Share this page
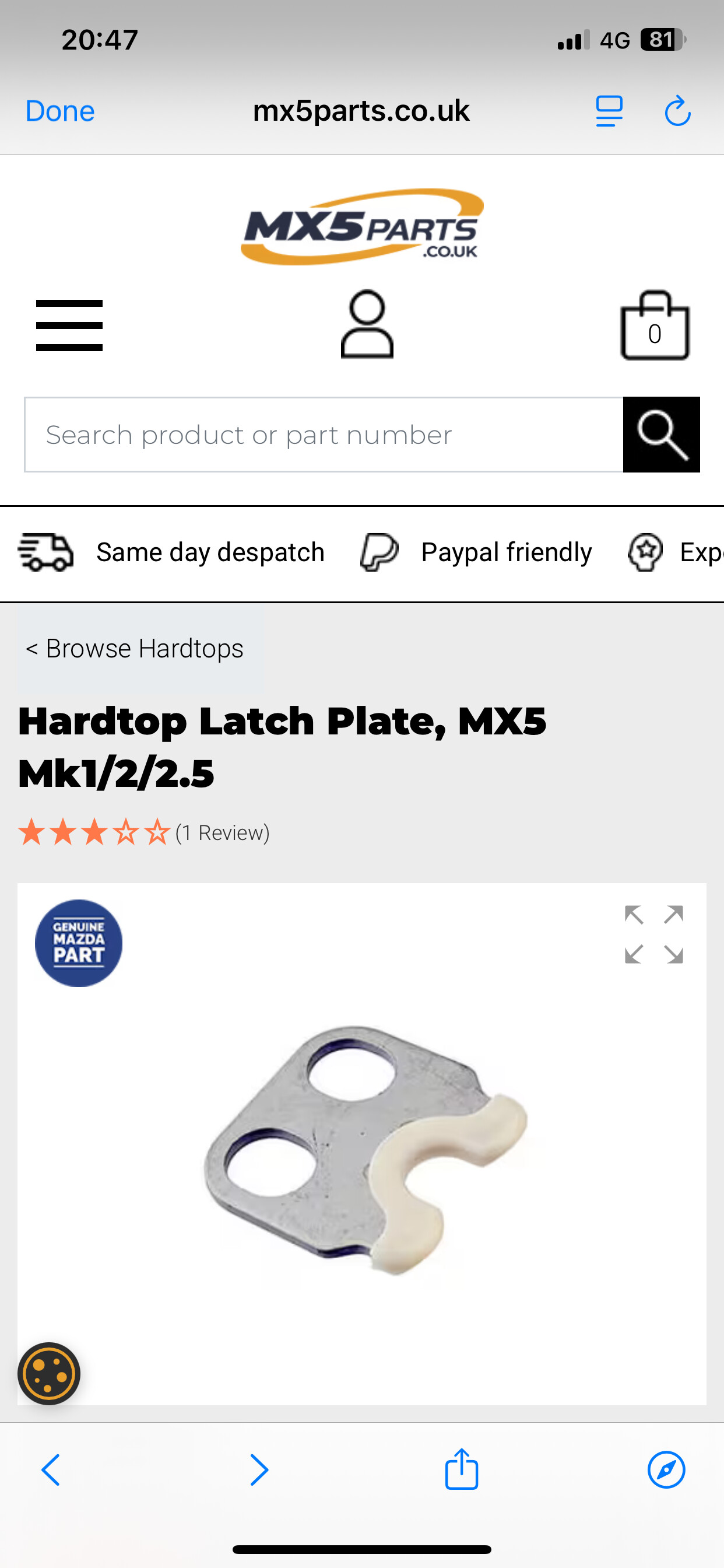 [x=462, y=1469]
